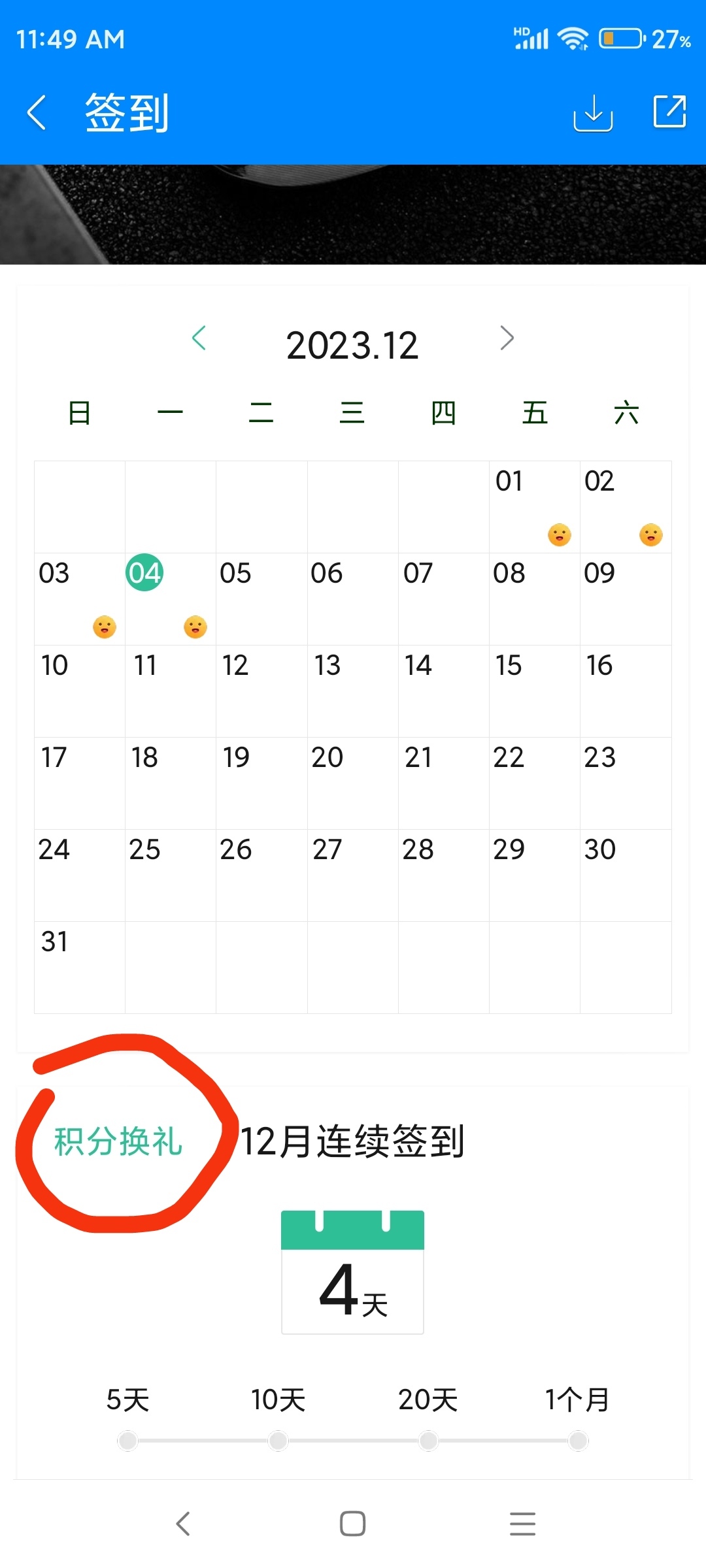Tap the system home button
706x1568 pixels.
tap(352, 1524)
